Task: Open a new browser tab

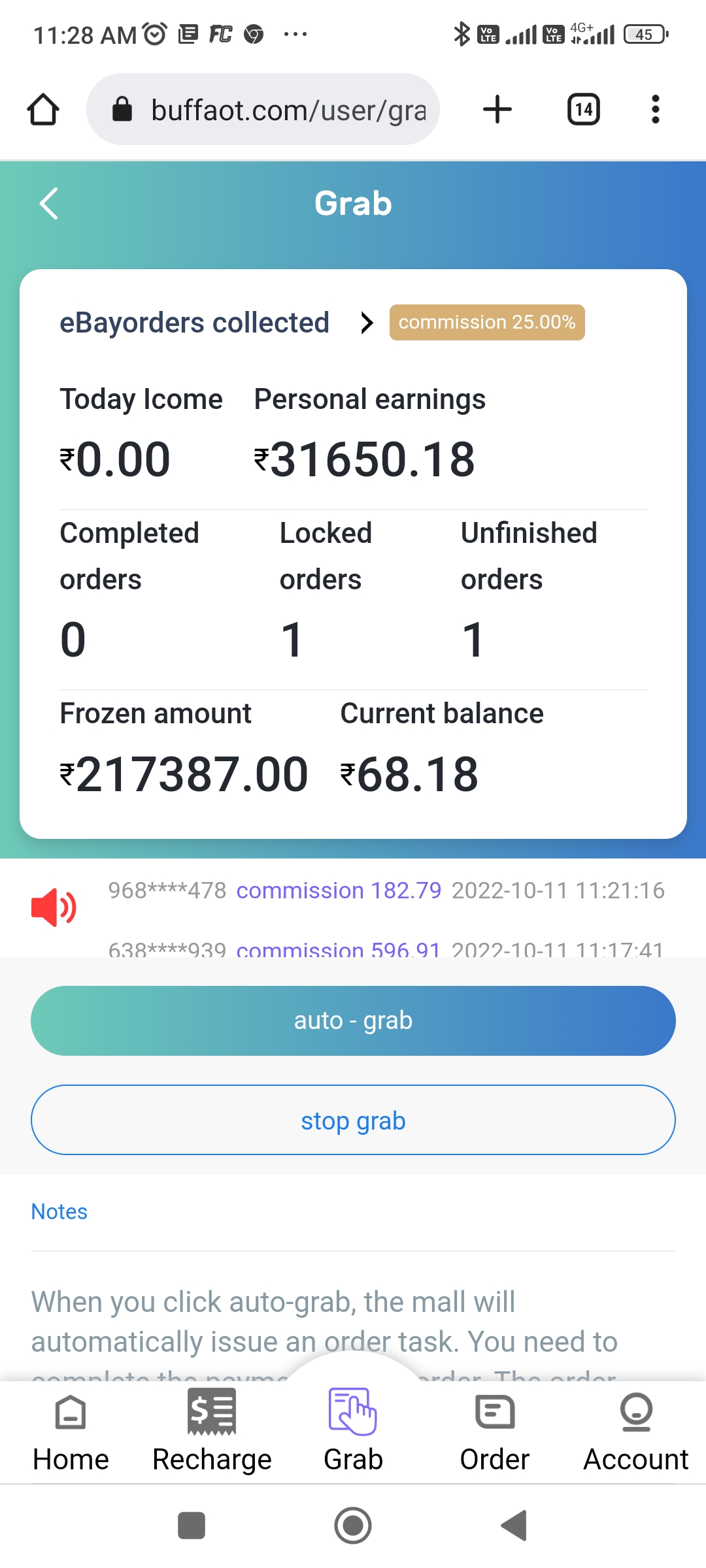Action: [497, 109]
